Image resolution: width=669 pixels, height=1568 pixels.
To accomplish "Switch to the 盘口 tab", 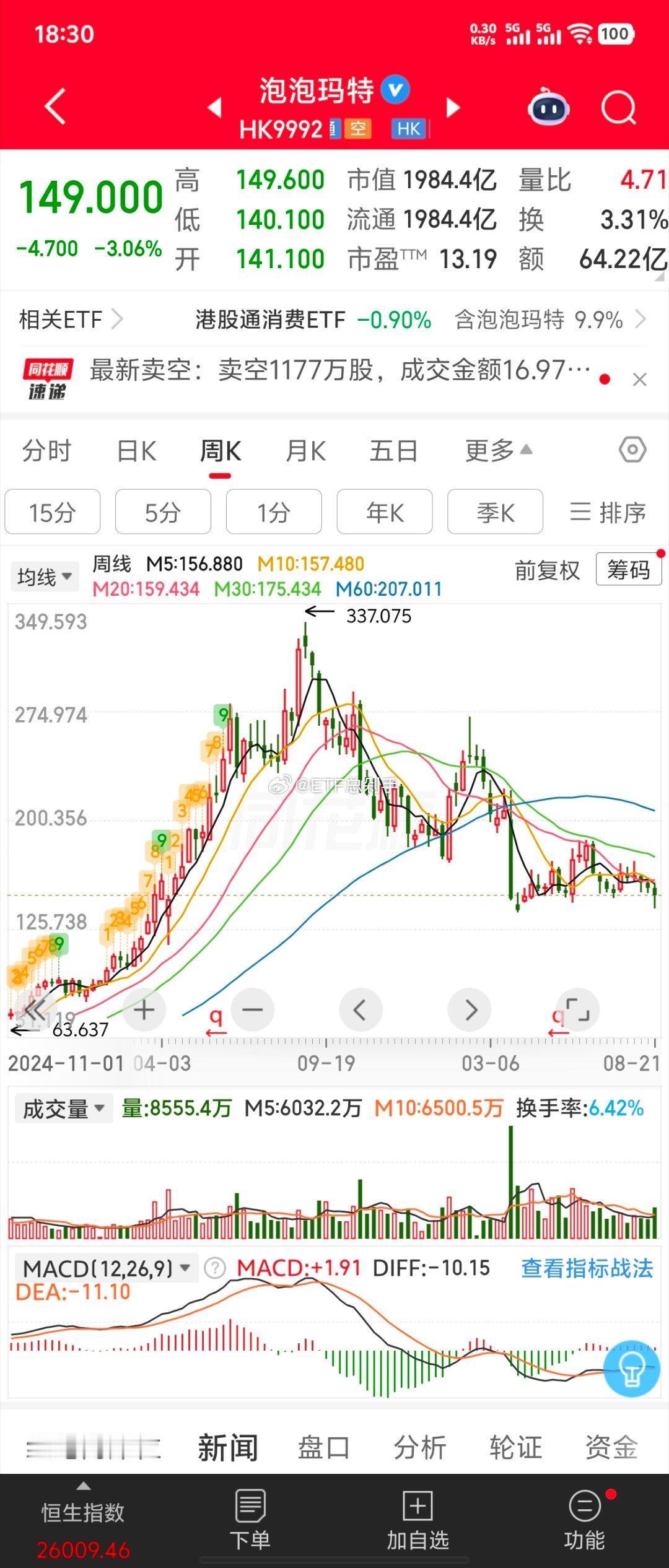I will [324, 1448].
